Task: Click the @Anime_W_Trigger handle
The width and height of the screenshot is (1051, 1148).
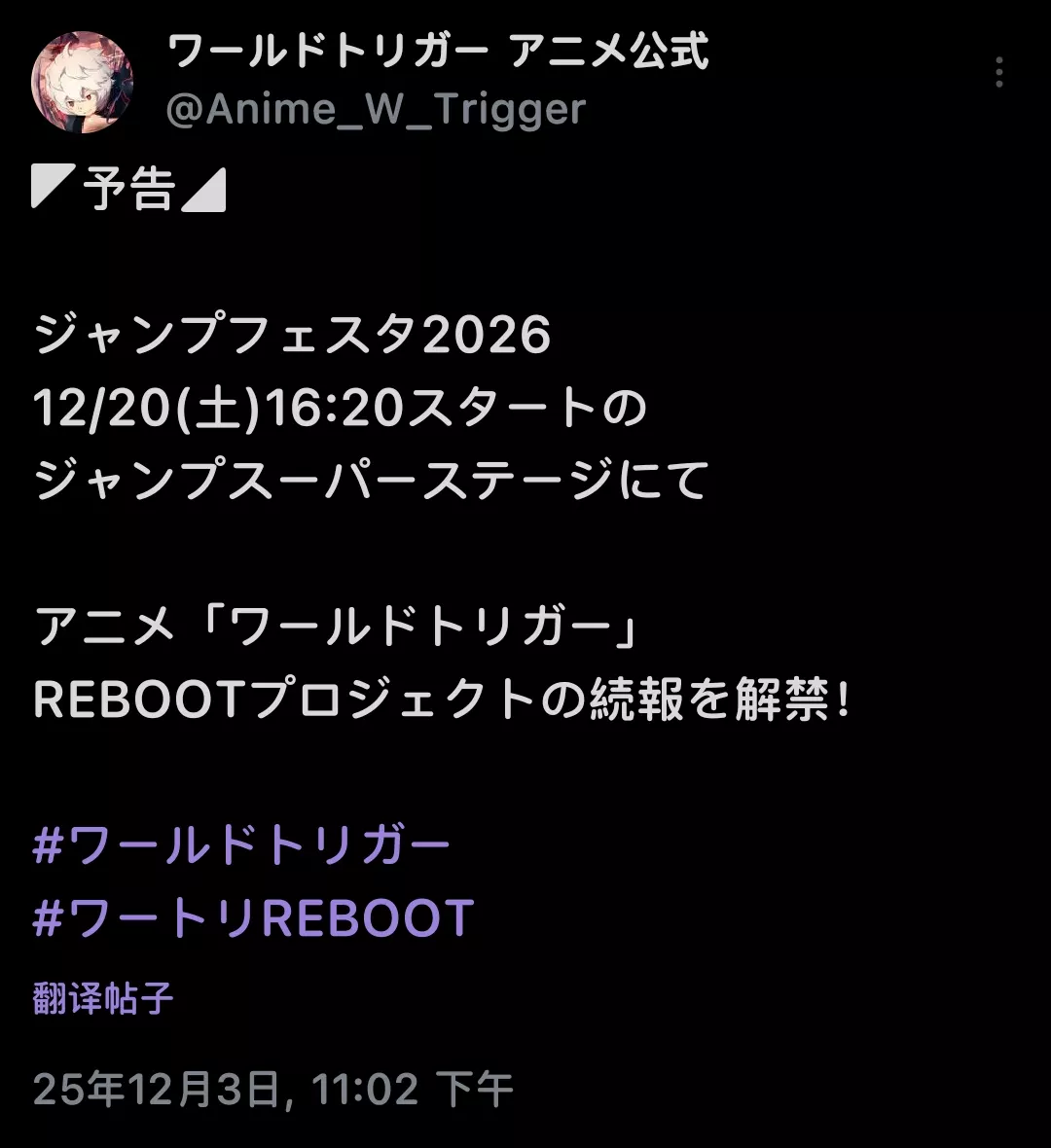Action: (375, 110)
